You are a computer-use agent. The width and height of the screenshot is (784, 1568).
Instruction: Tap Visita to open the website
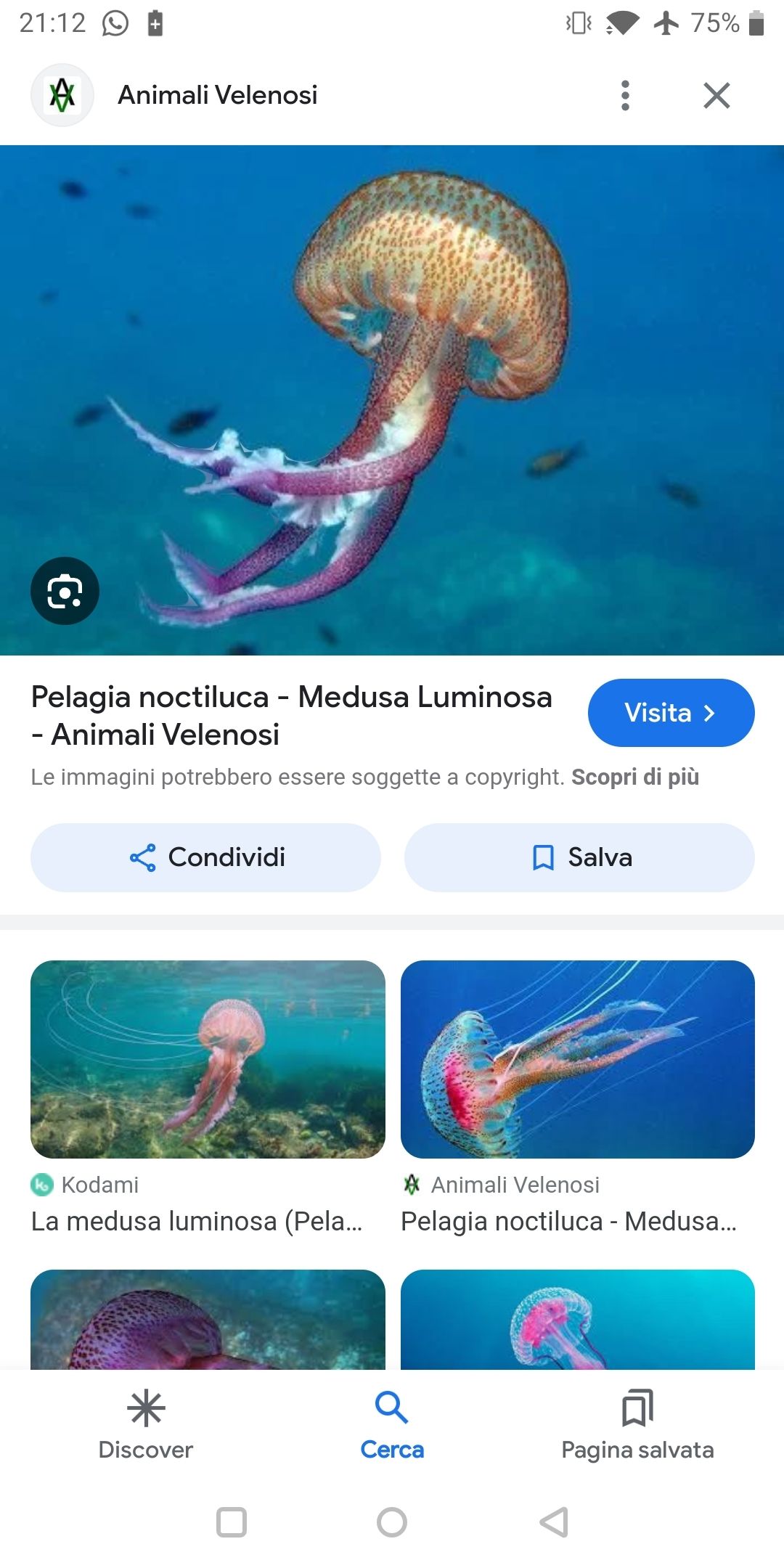671,712
